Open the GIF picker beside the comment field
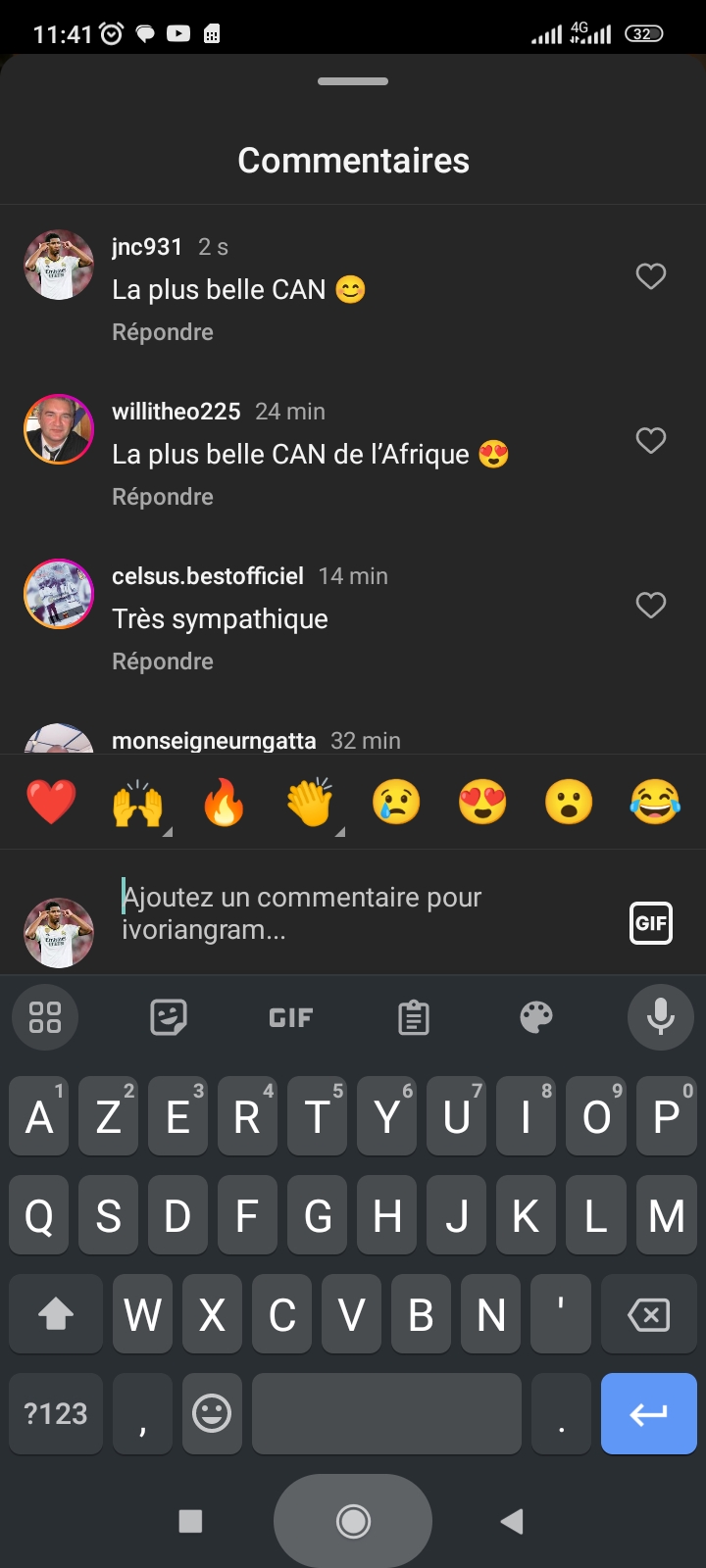Viewport: 706px width, 1568px height. 651,922
